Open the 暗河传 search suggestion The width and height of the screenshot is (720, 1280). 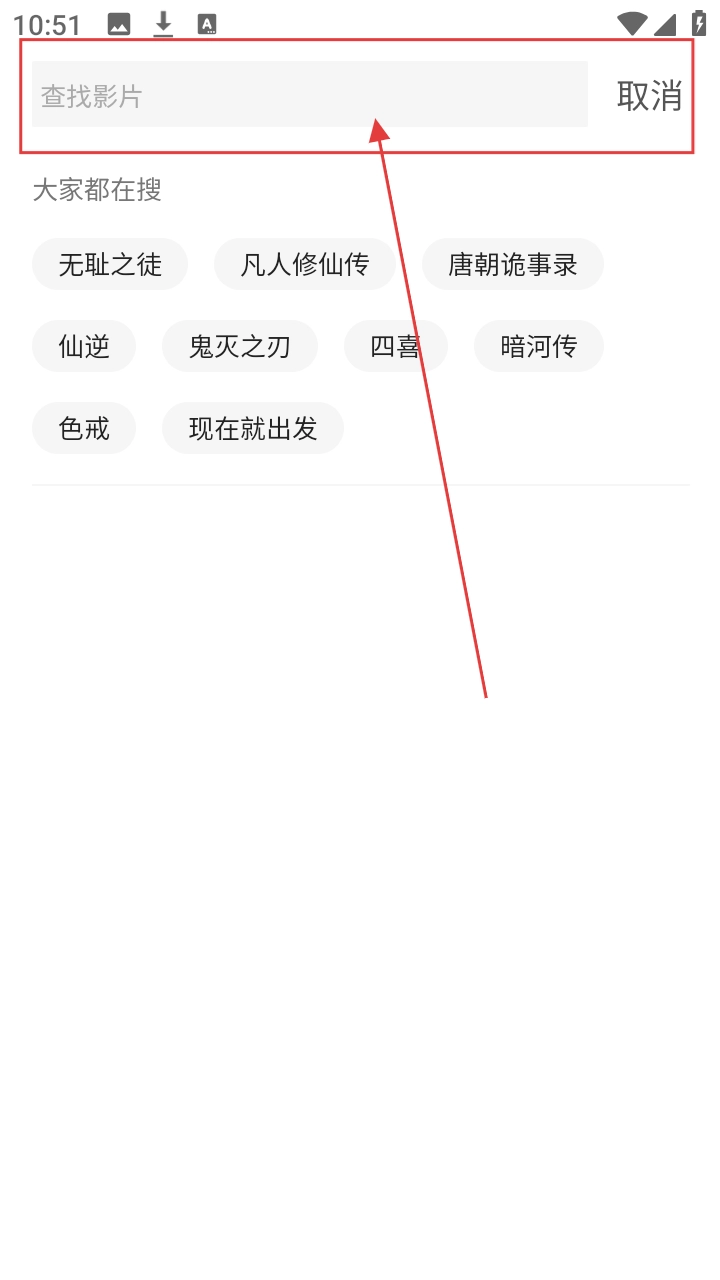(539, 347)
